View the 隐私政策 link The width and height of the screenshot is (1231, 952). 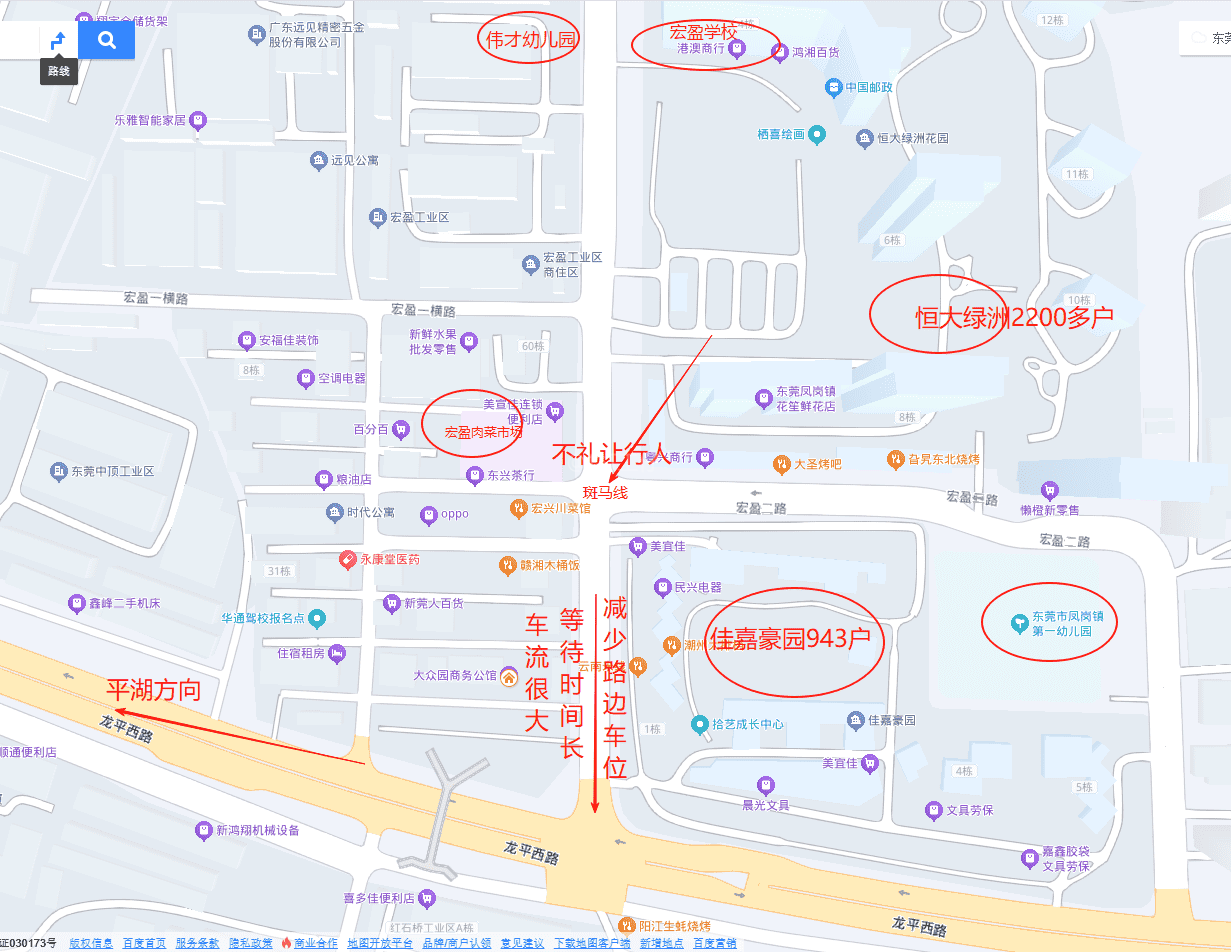point(250,943)
